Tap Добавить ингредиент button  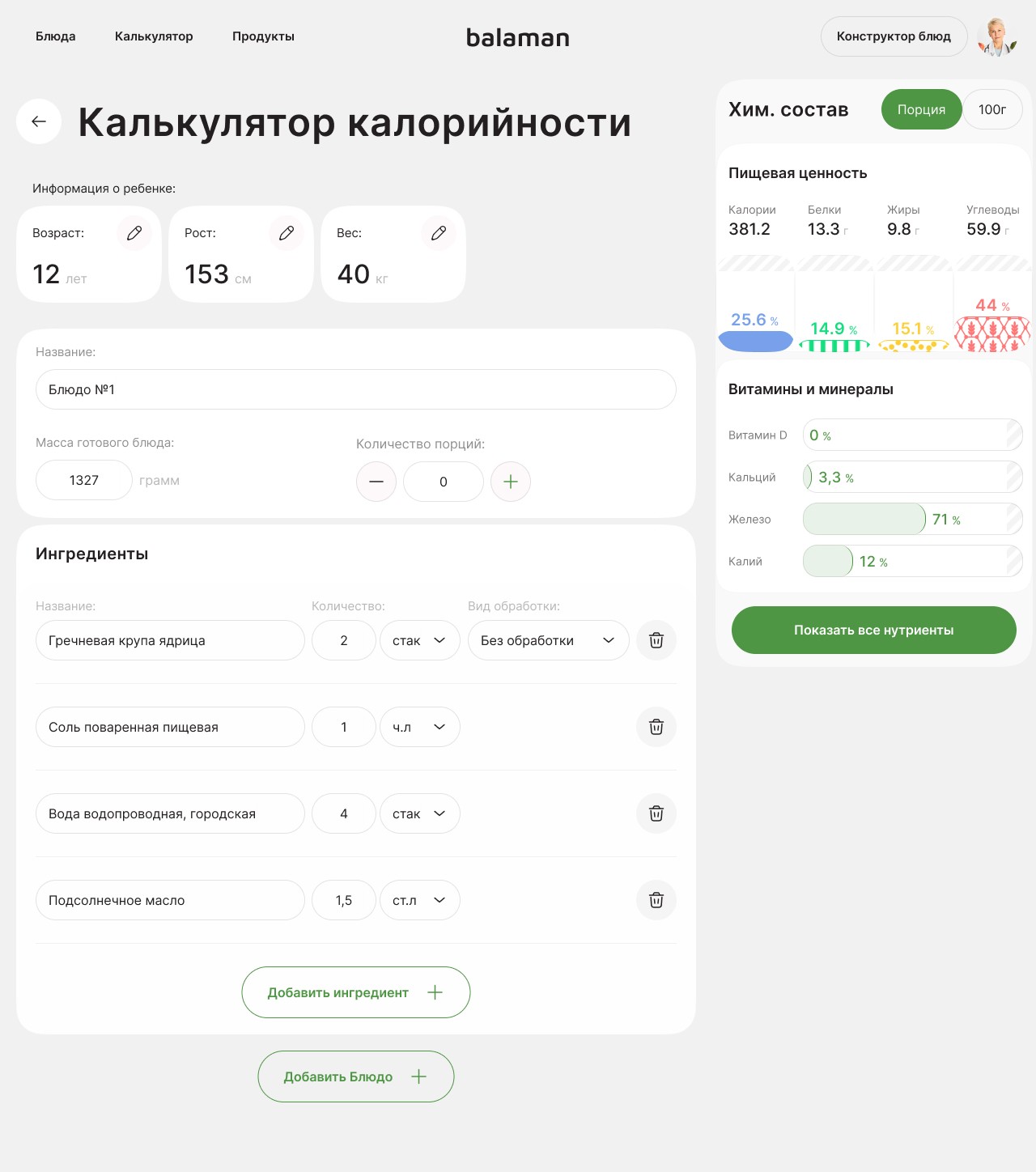tap(356, 992)
